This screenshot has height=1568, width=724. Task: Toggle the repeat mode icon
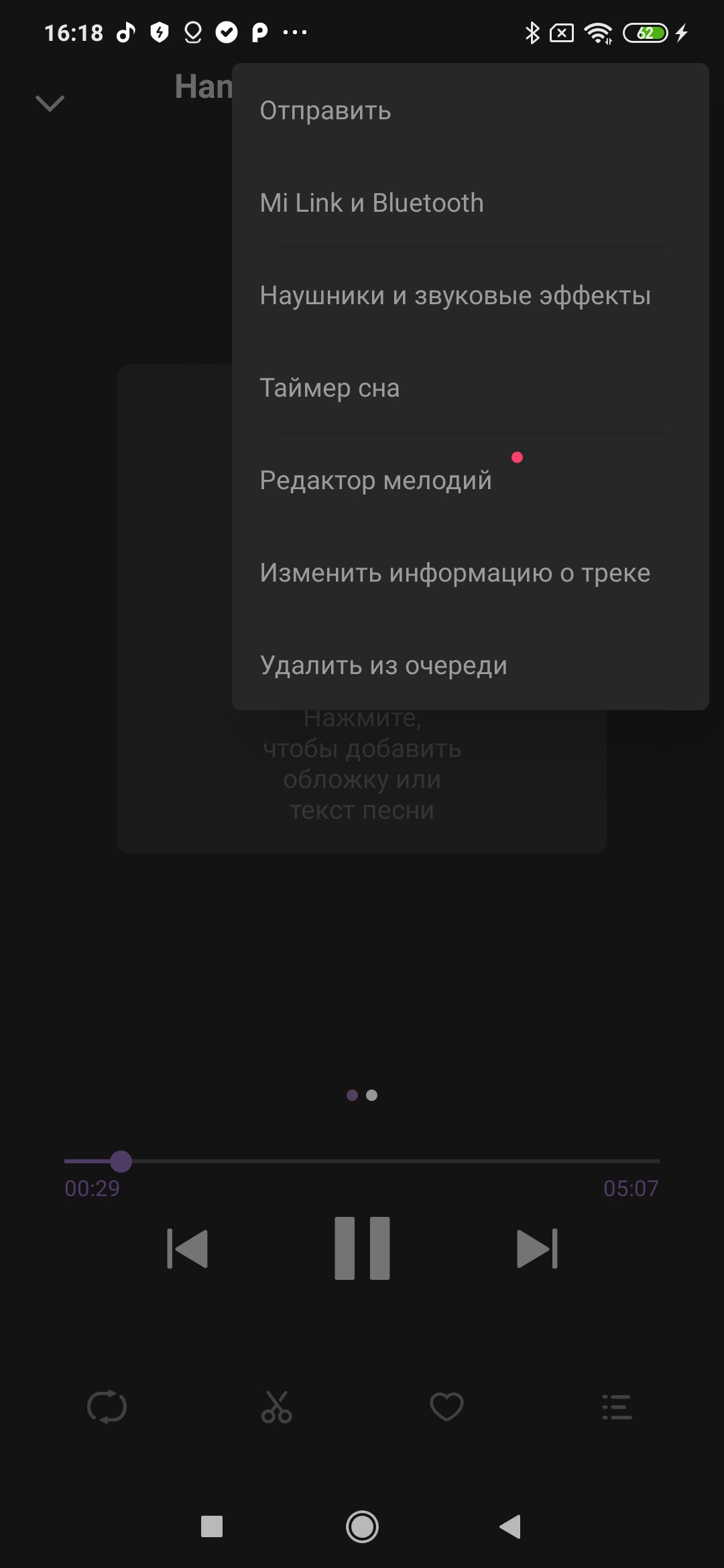click(x=107, y=1406)
